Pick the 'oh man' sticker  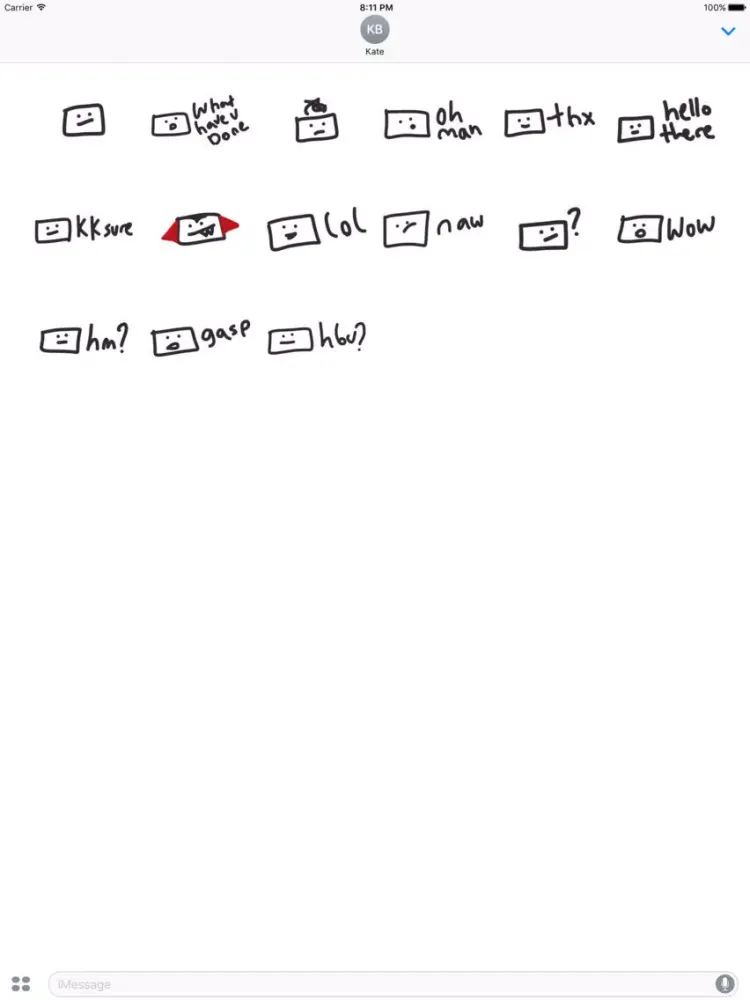click(x=433, y=122)
